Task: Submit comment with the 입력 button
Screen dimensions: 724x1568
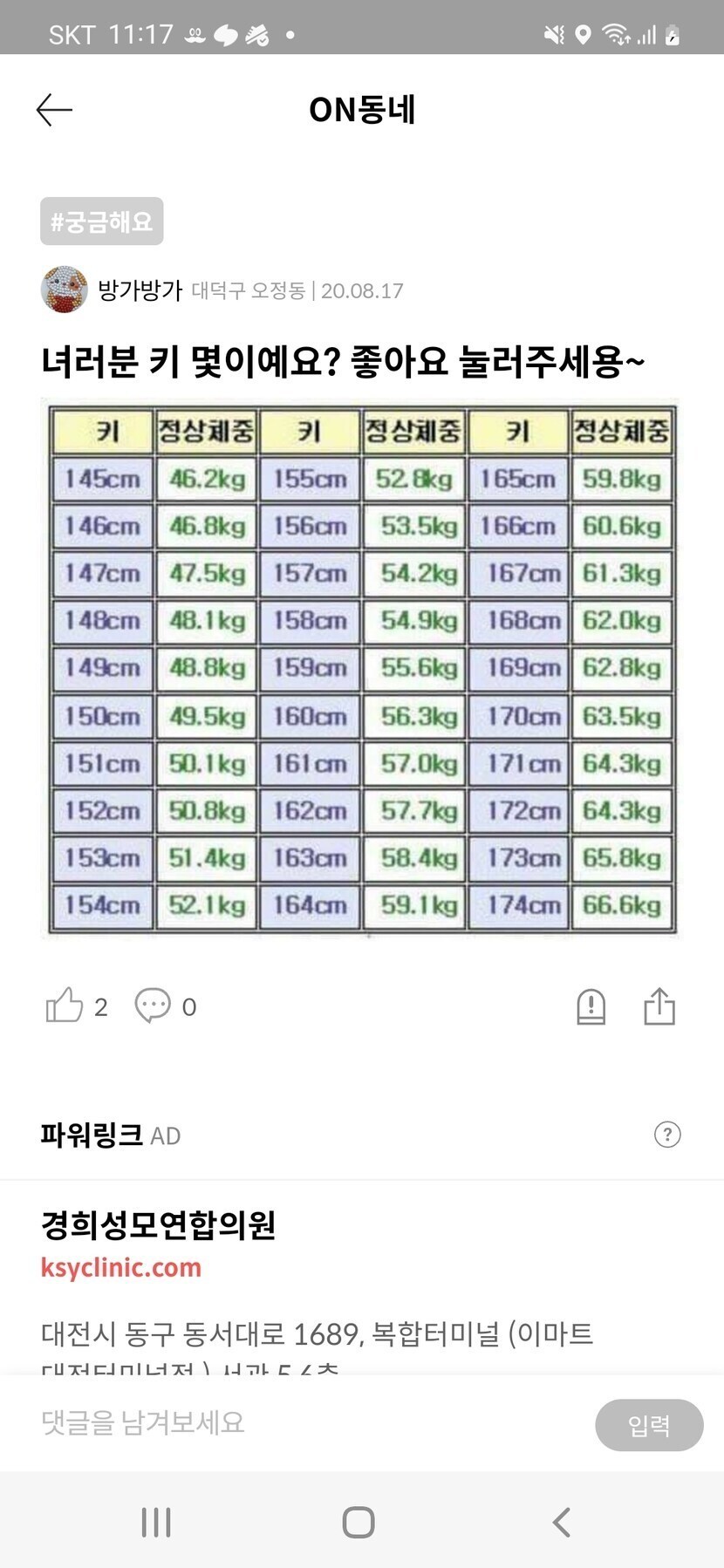Action: (649, 1425)
